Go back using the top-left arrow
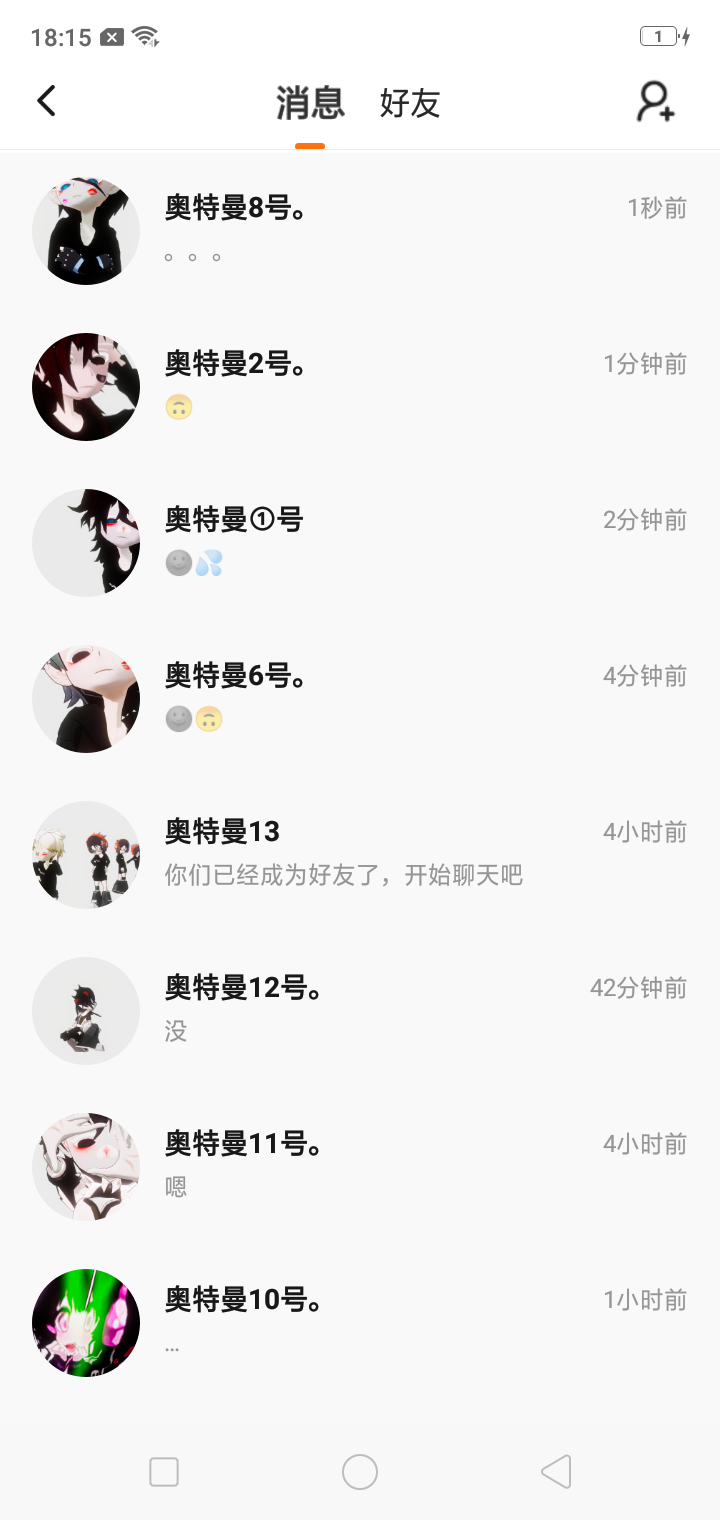 click(46, 101)
